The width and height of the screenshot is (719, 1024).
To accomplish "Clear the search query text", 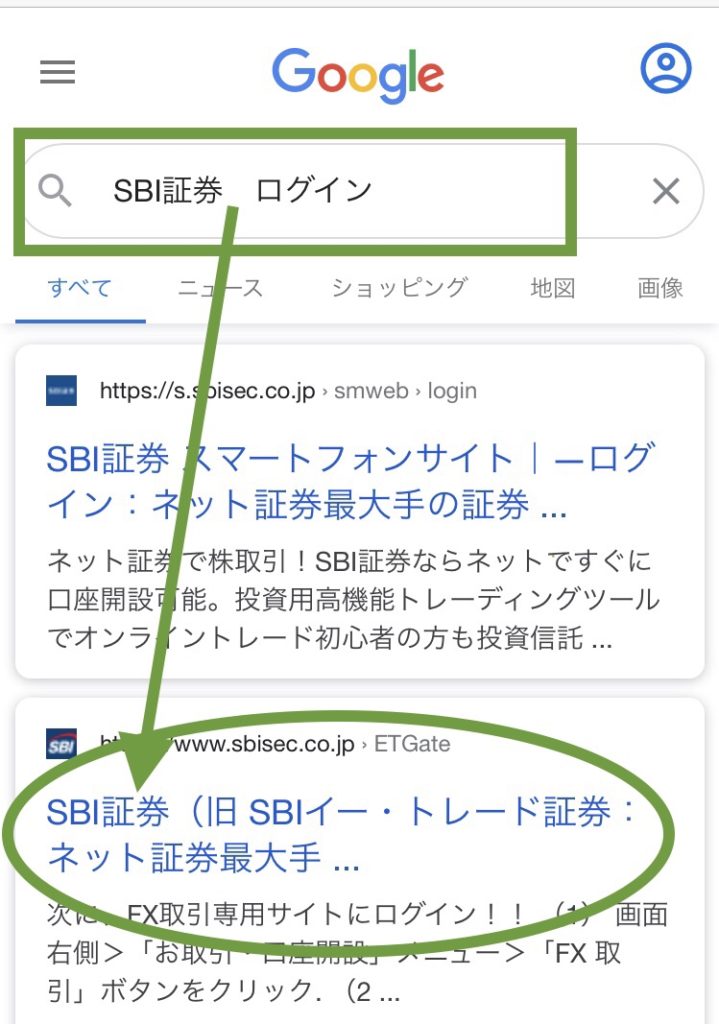I will tap(666, 191).
